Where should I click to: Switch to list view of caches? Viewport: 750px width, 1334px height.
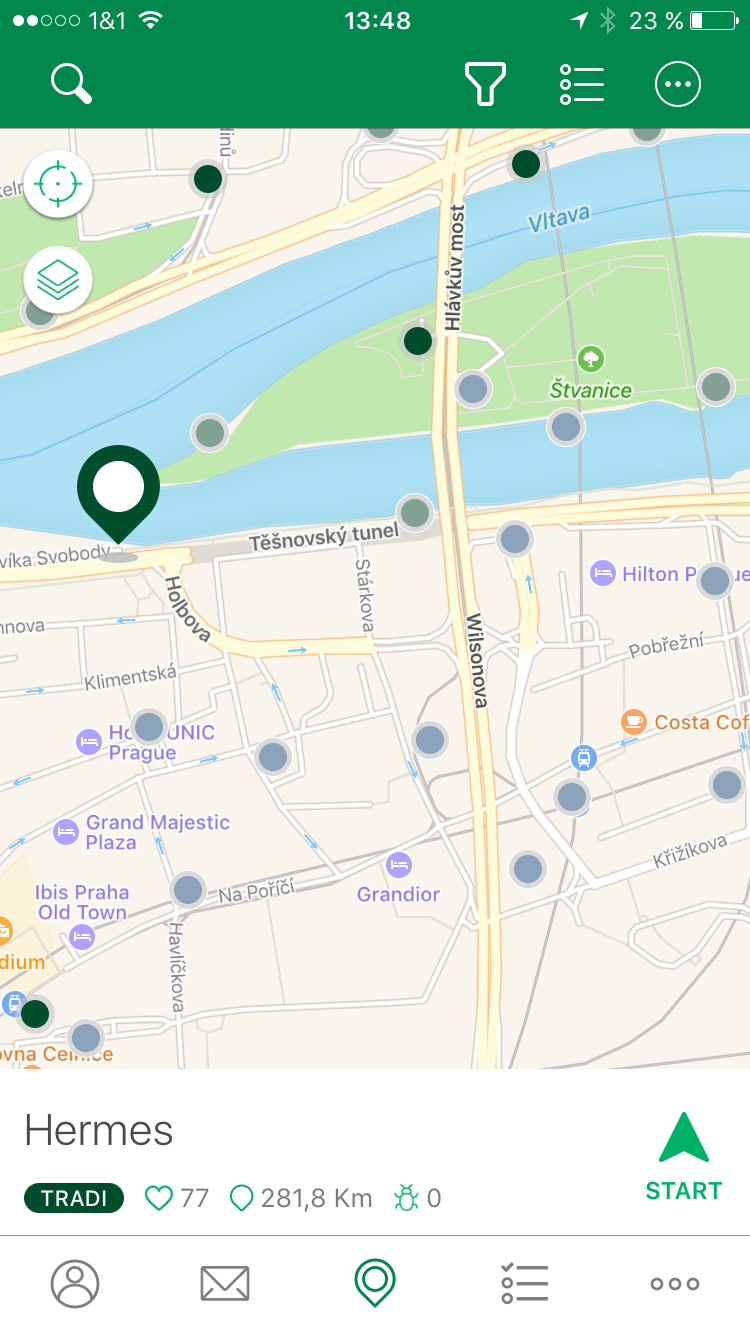pyautogui.click(x=582, y=84)
